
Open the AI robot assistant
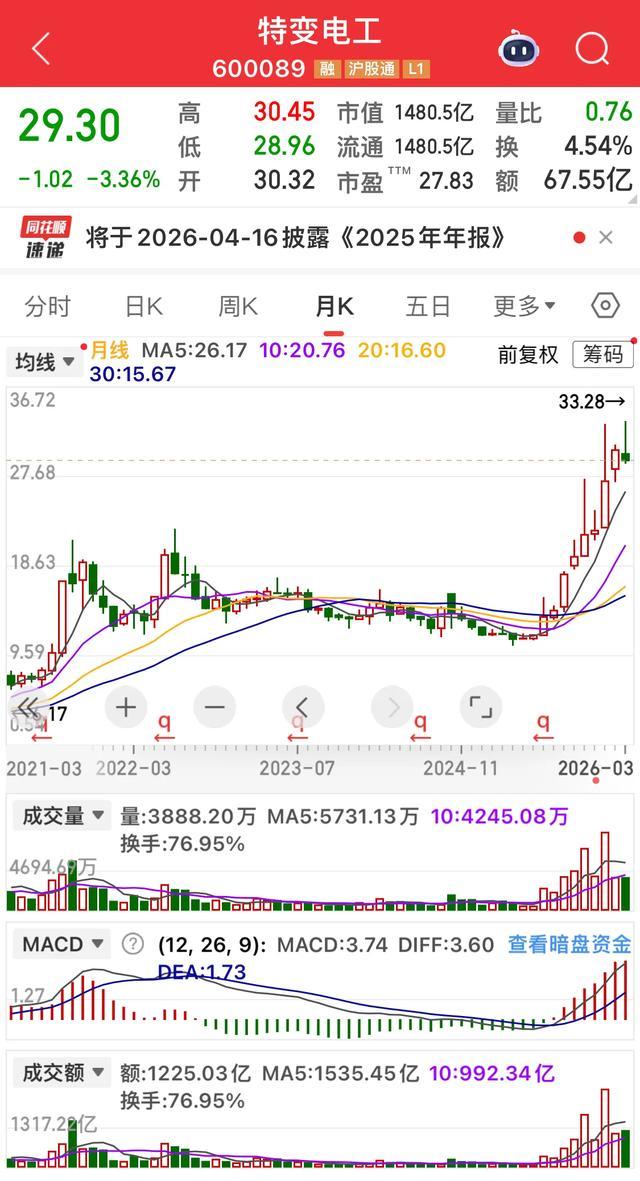tap(518, 47)
